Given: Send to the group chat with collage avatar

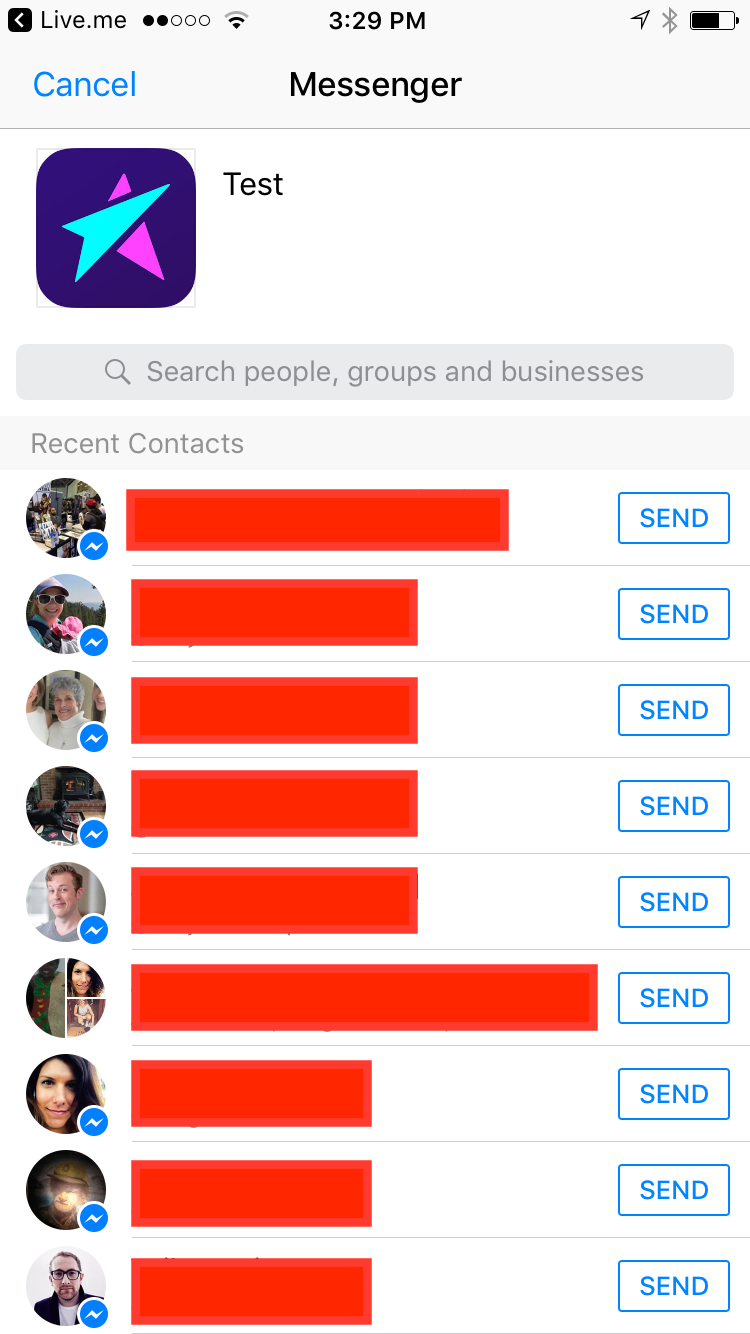Looking at the screenshot, I should [x=673, y=998].
